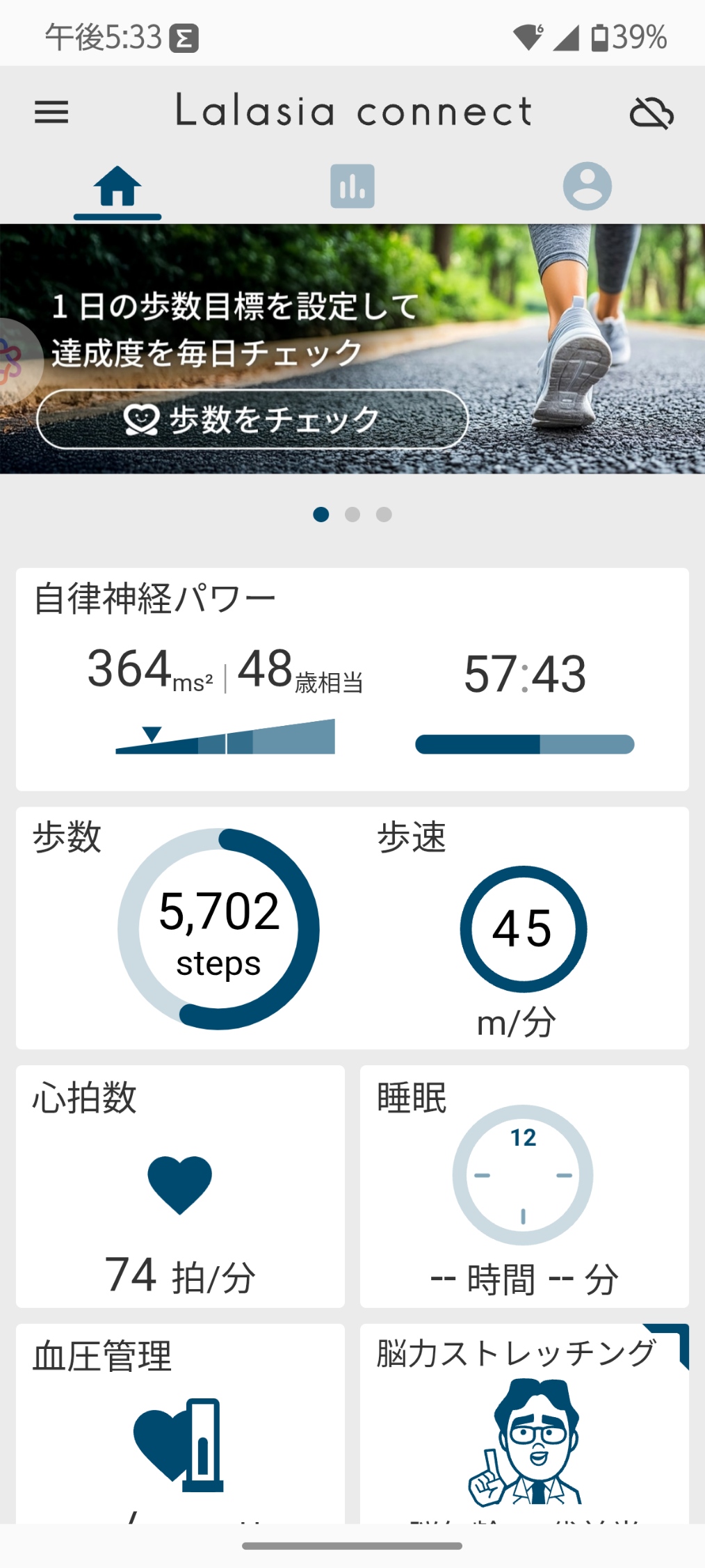The height and width of the screenshot is (1568, 705).
Task: Tap the profile person icon
Action: pyautogui.click(x=587, y=185)
